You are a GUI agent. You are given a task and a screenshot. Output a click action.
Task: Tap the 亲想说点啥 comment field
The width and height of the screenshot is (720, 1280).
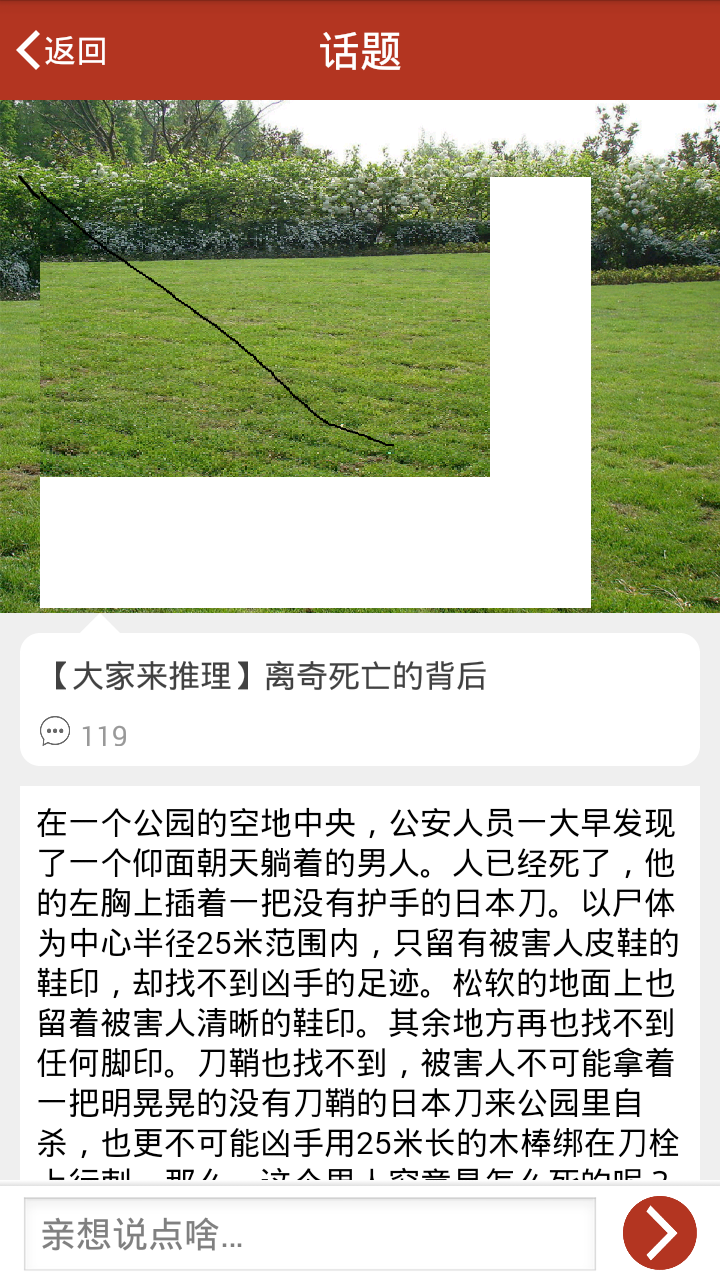coord(310,1234)
